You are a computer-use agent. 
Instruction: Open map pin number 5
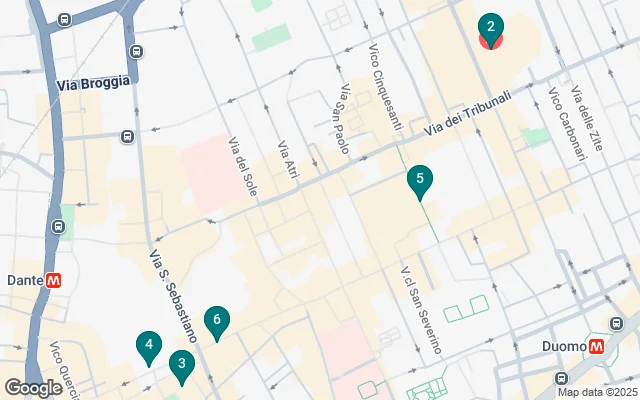click(420, 180)
